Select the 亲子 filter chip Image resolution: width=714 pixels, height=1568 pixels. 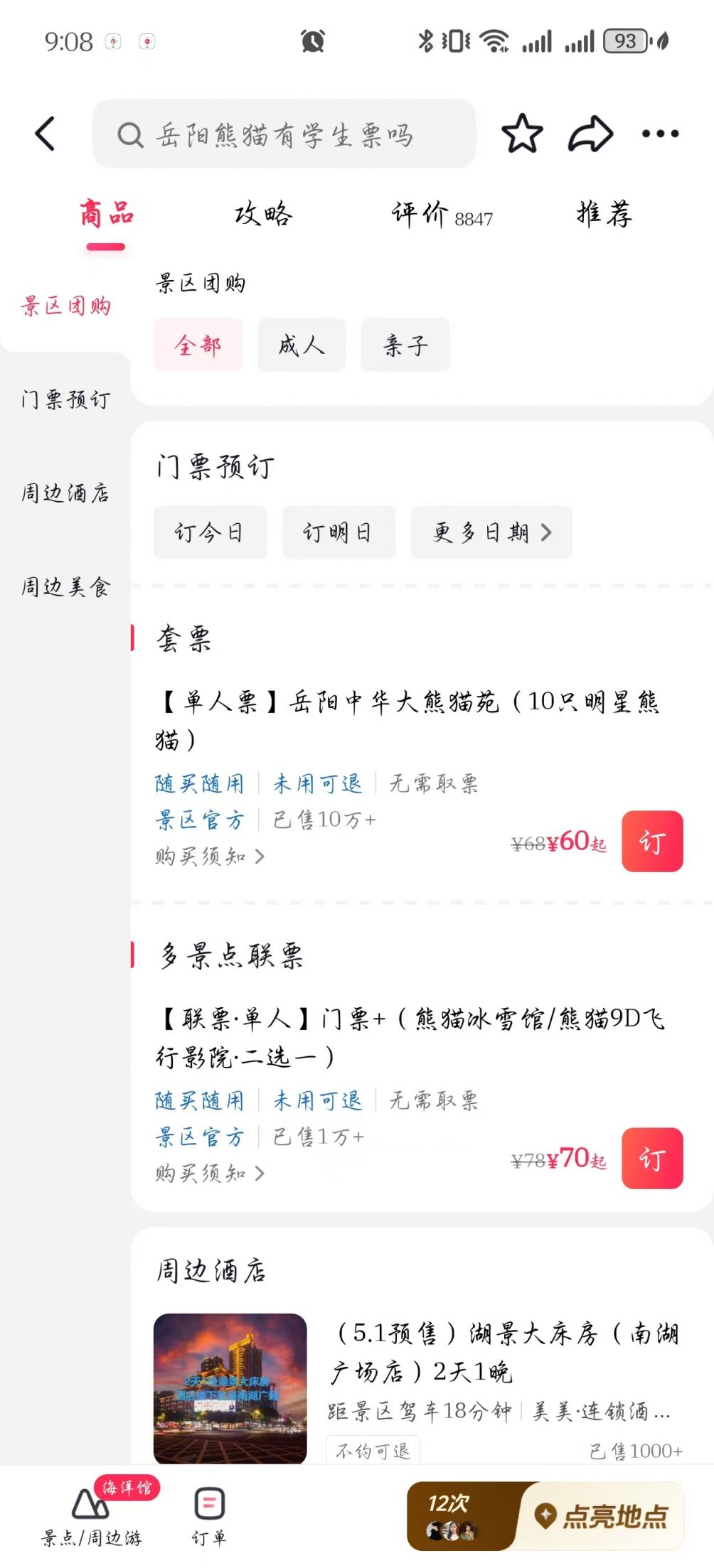coord(405,345)
